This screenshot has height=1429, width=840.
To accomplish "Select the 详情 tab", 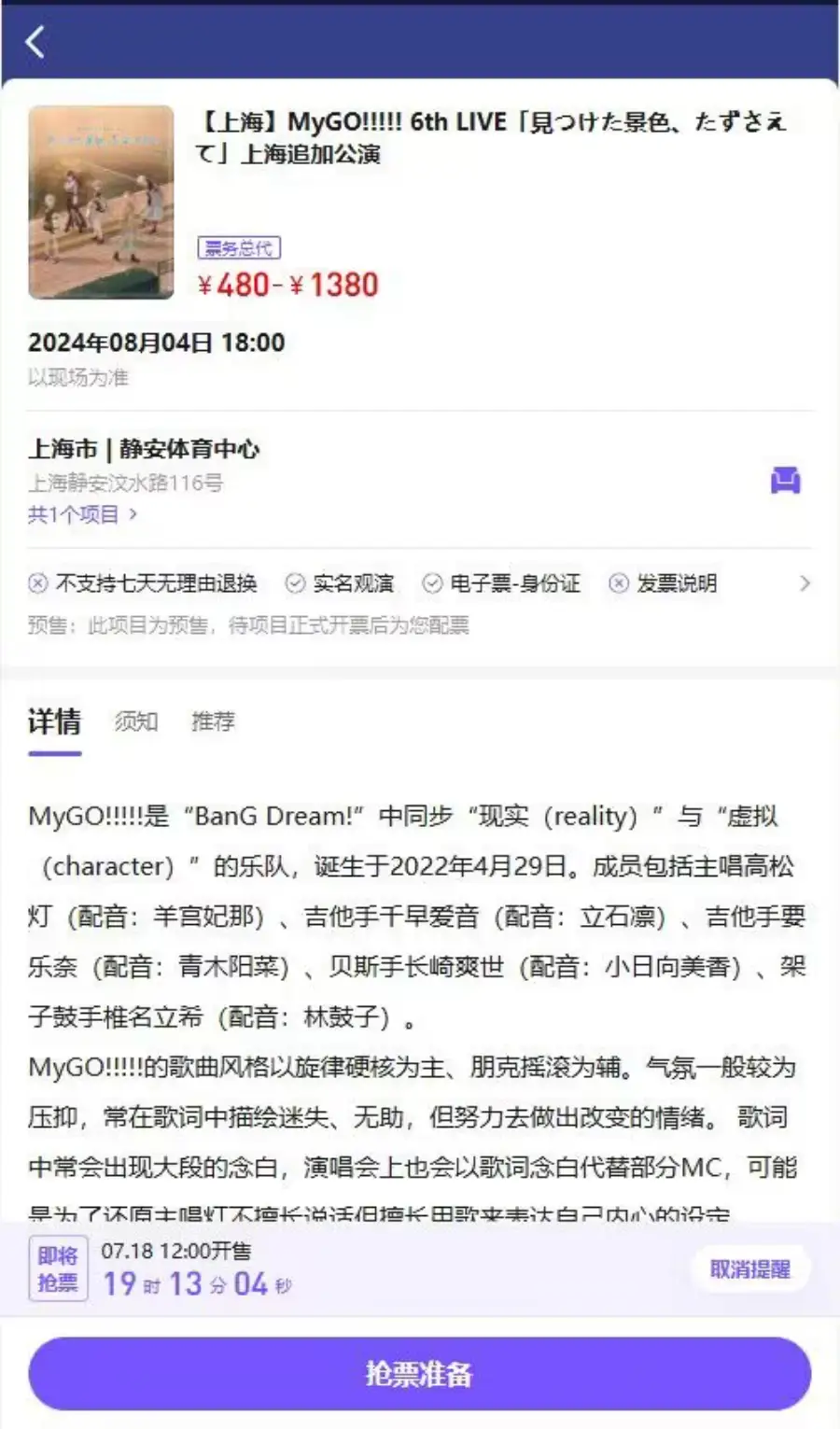I will click(53, 722).
